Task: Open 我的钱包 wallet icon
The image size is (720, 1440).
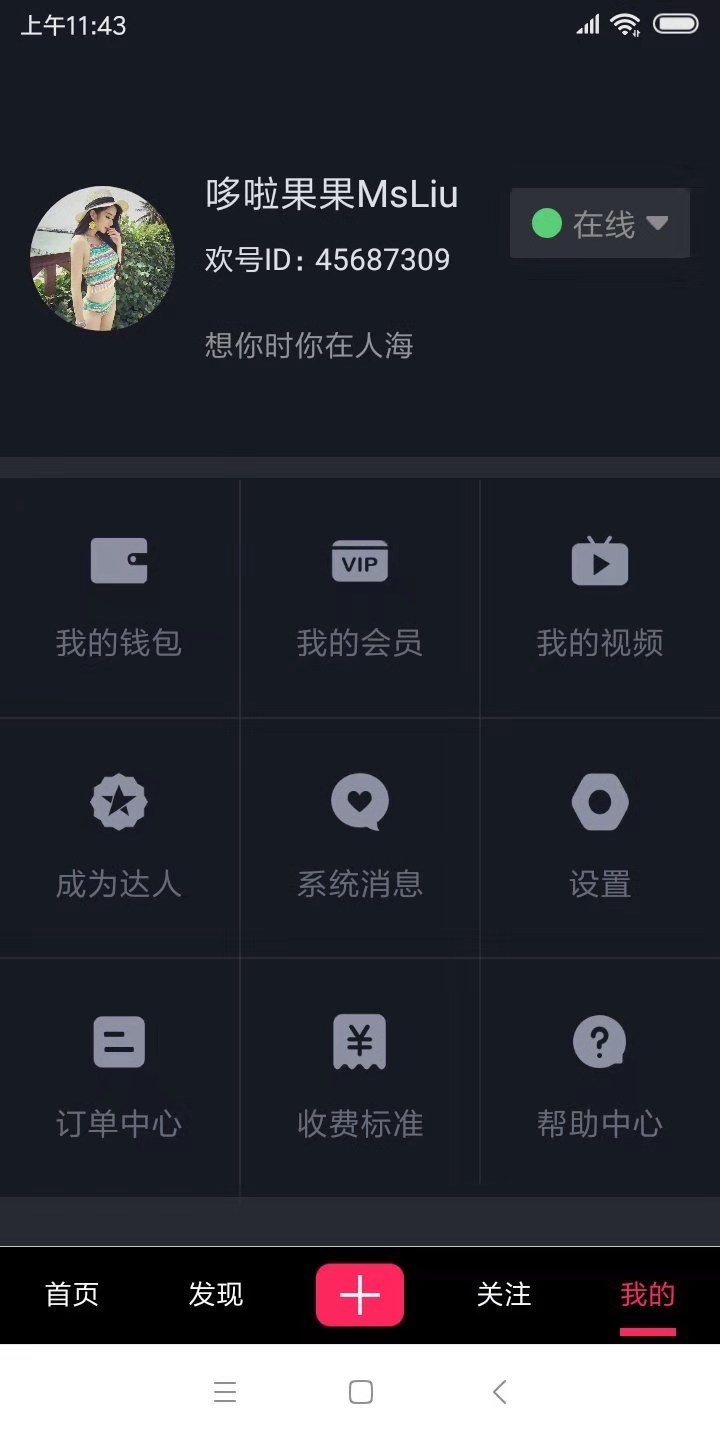Action: coord(118,560)
